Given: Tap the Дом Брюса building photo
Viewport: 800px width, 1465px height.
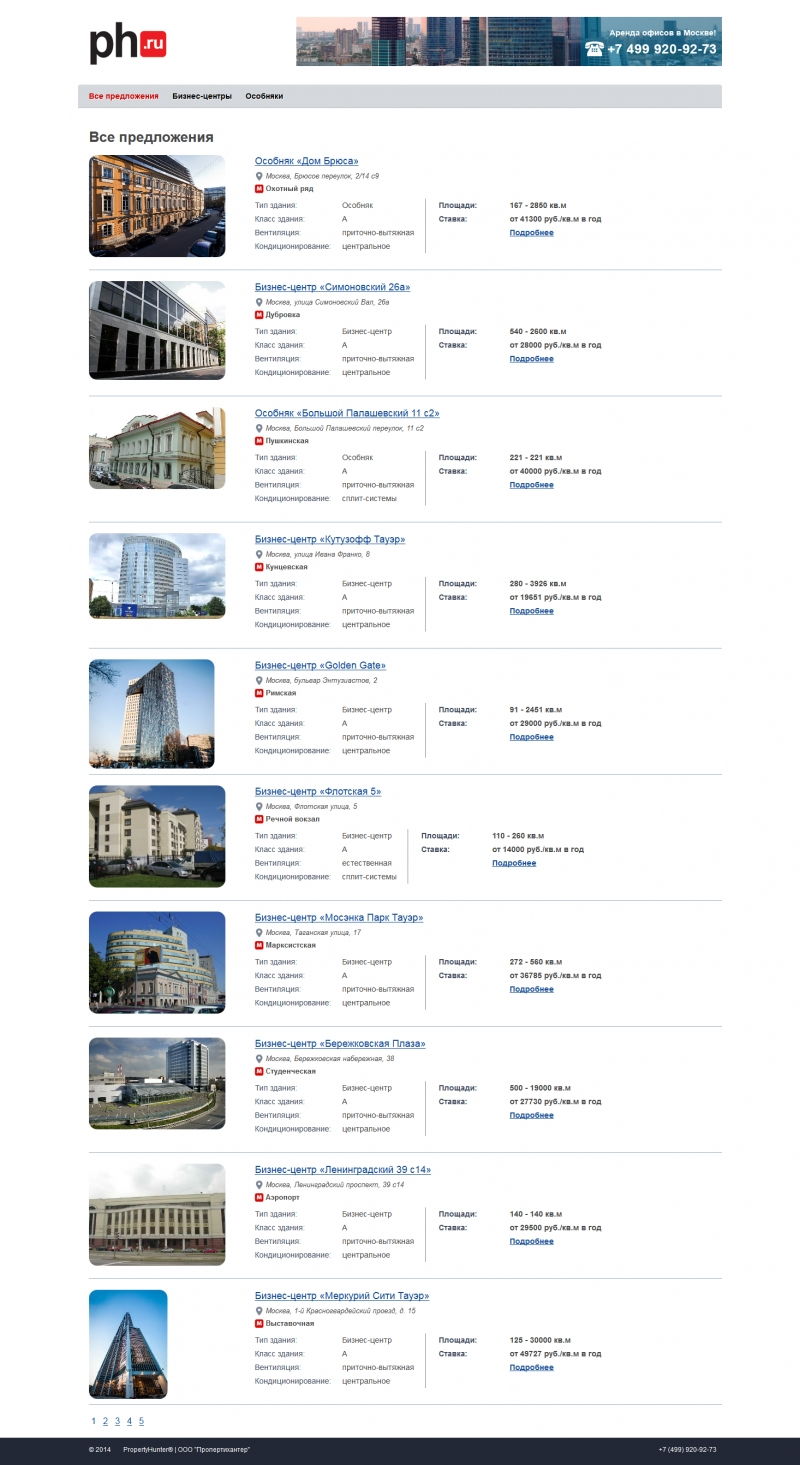Looking at the screenshot, I should pyautogui.click(x=157, y=206).
